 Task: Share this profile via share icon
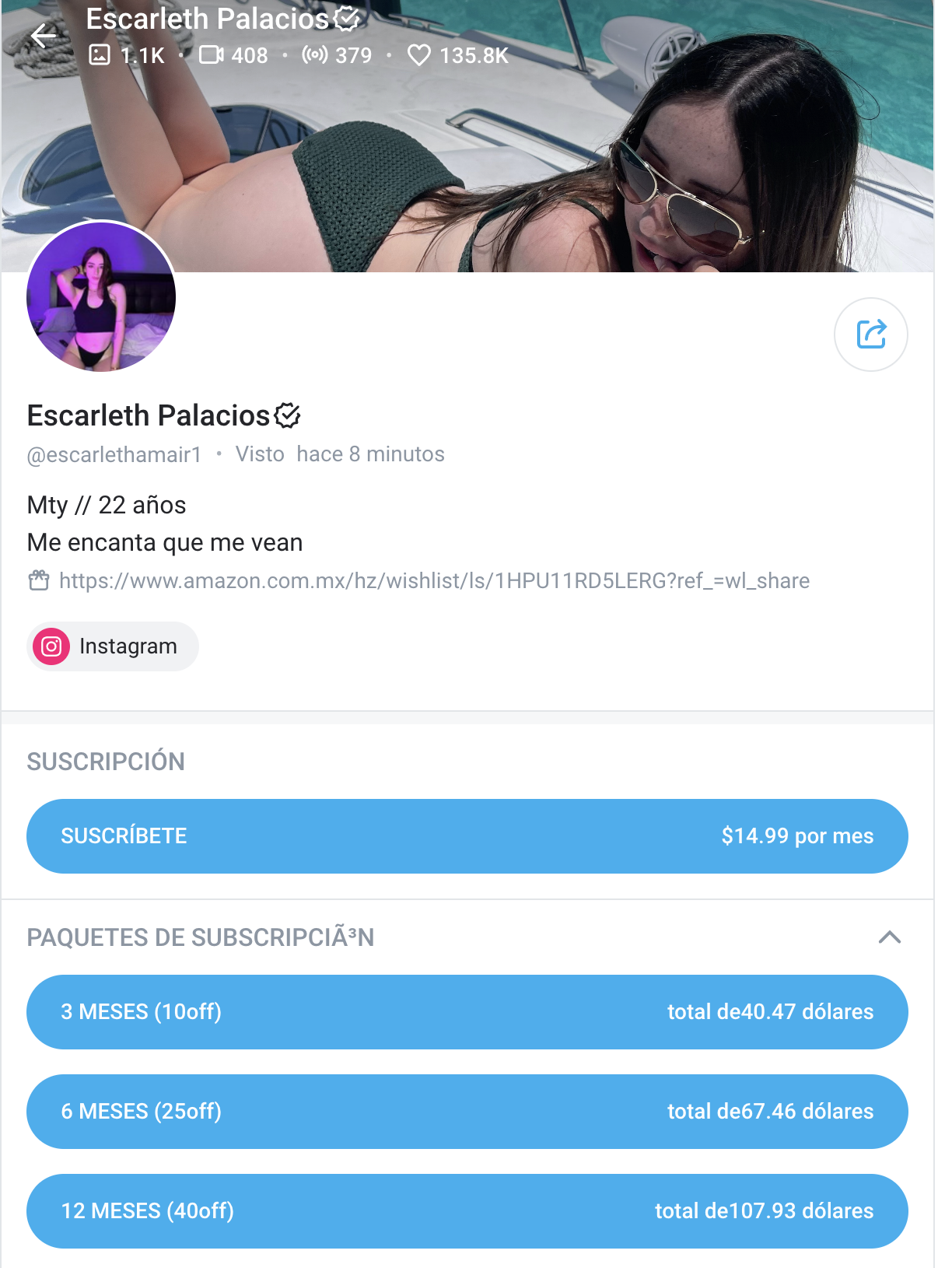[x=870, y=335]
